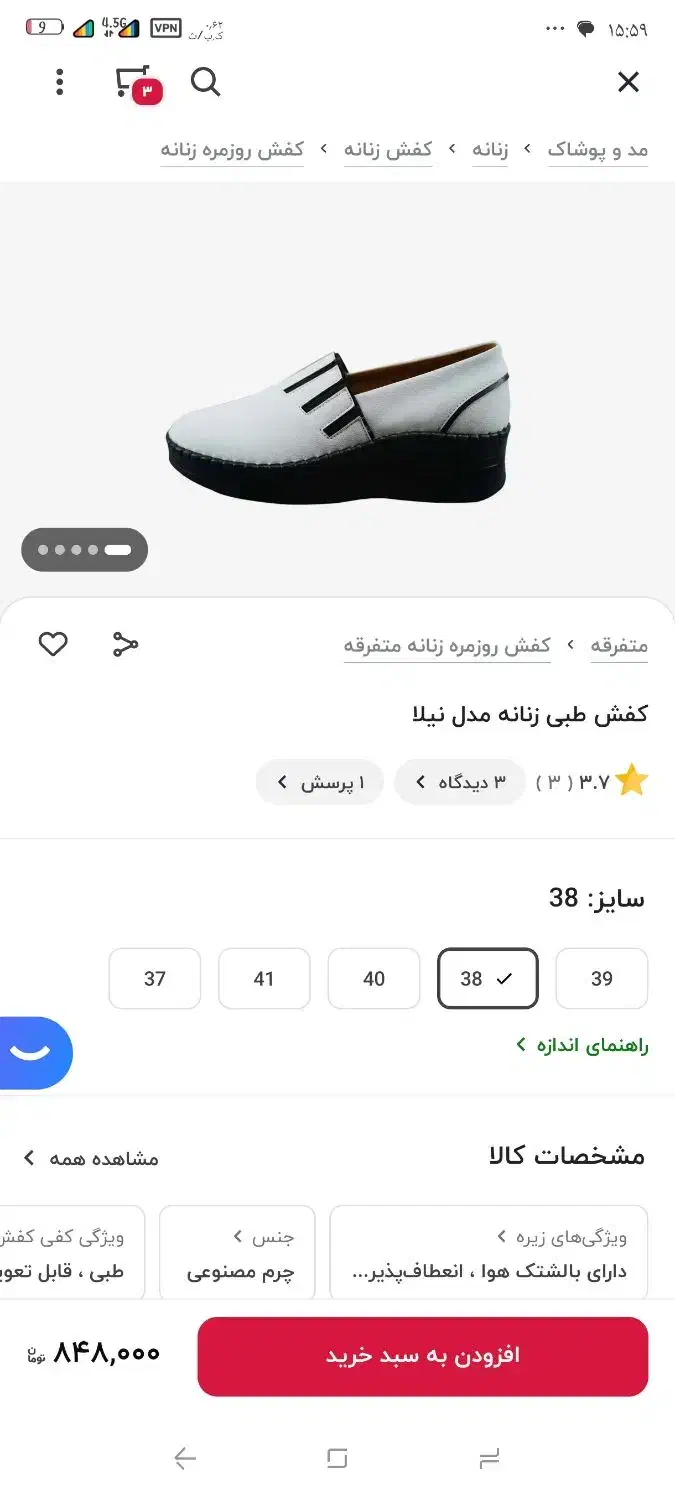Image resolution: width=675 pixels, height=1500 pixels.
Task: Select size 39
Action: coord(601,979)
